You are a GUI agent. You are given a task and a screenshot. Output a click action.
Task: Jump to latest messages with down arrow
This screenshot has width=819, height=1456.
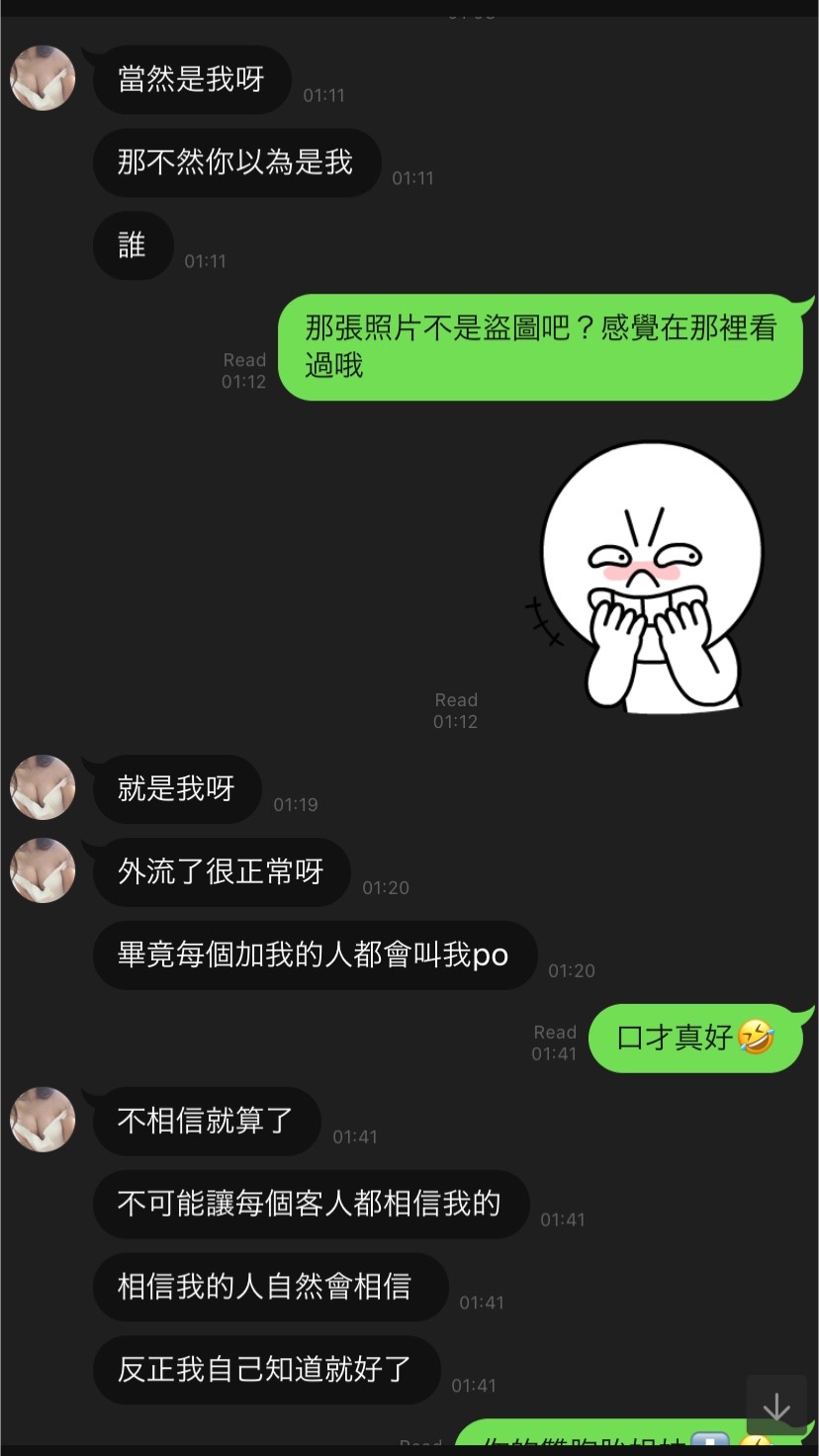click(x=776, y=1406)
